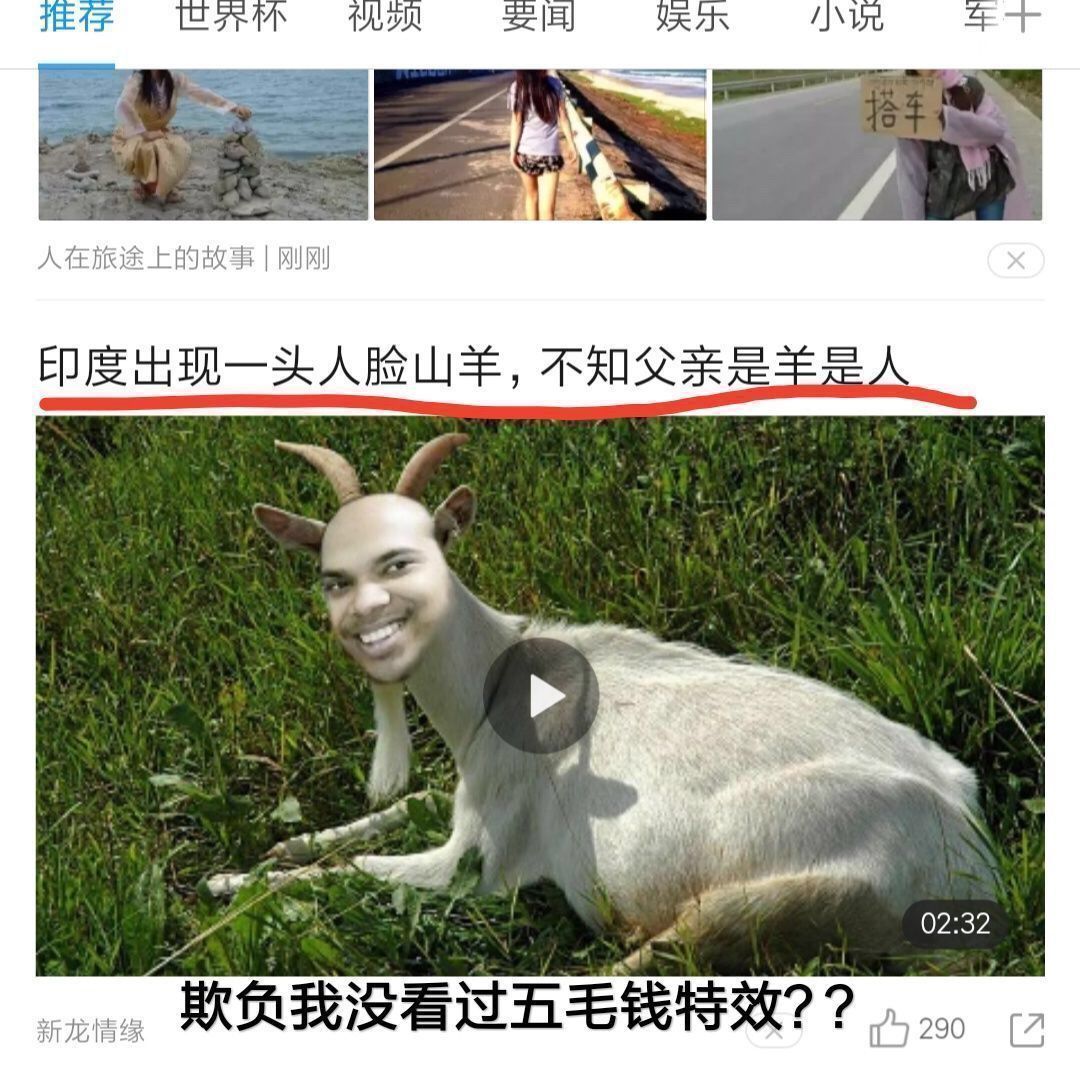Play the 人脸山羊 video
Viewport: 1080px width, 1080px height.
click(x=541, y=696)
